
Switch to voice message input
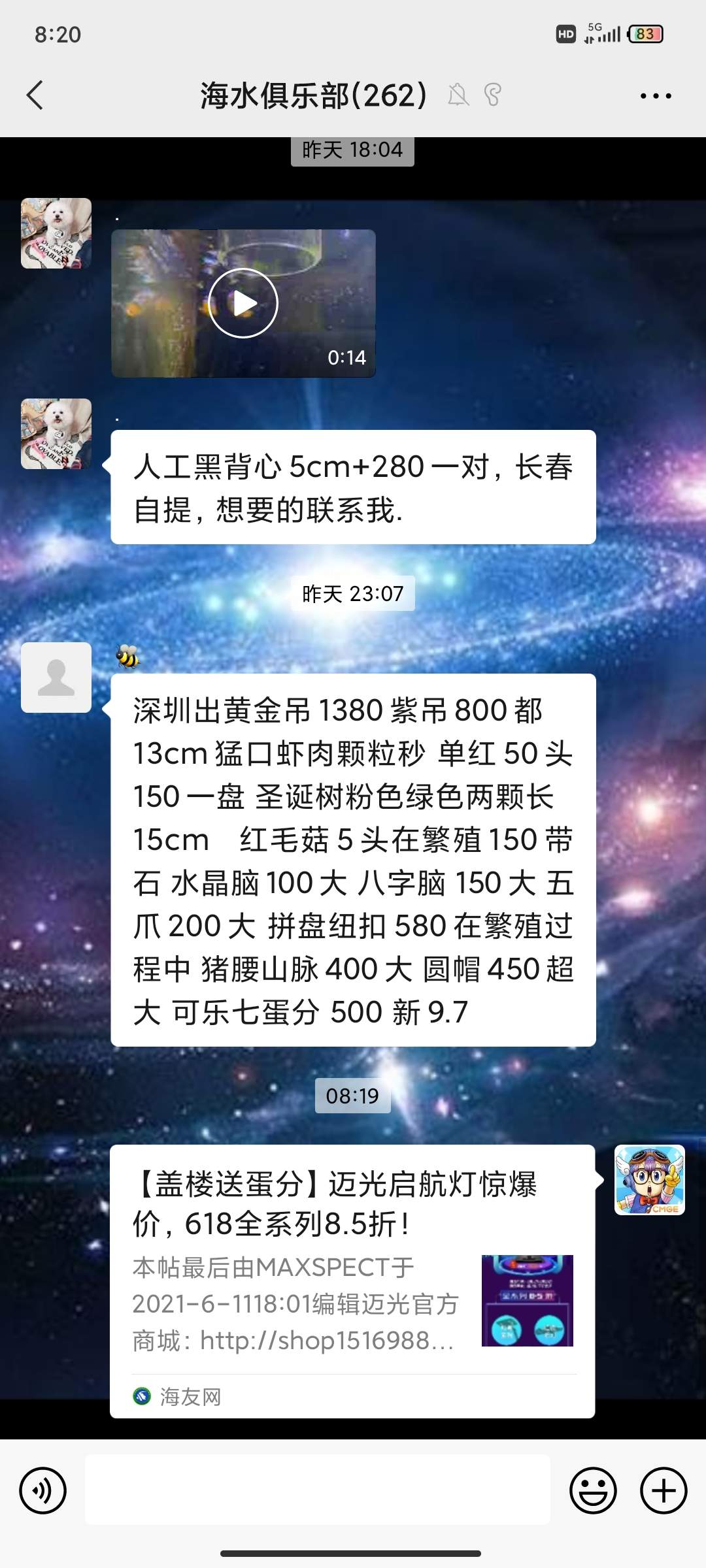point(43,1490)
